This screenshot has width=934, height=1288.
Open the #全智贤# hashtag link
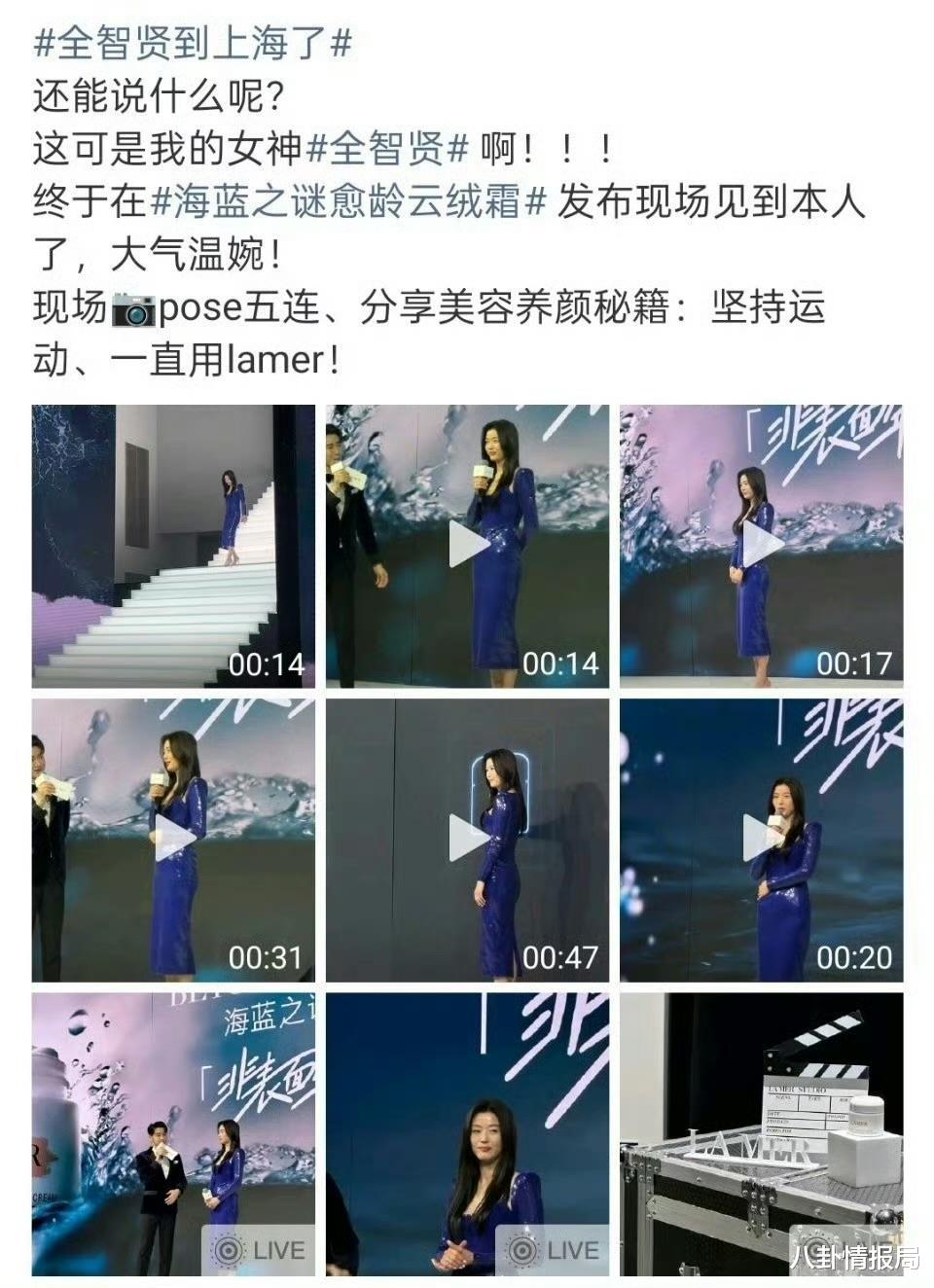point(388,149)
